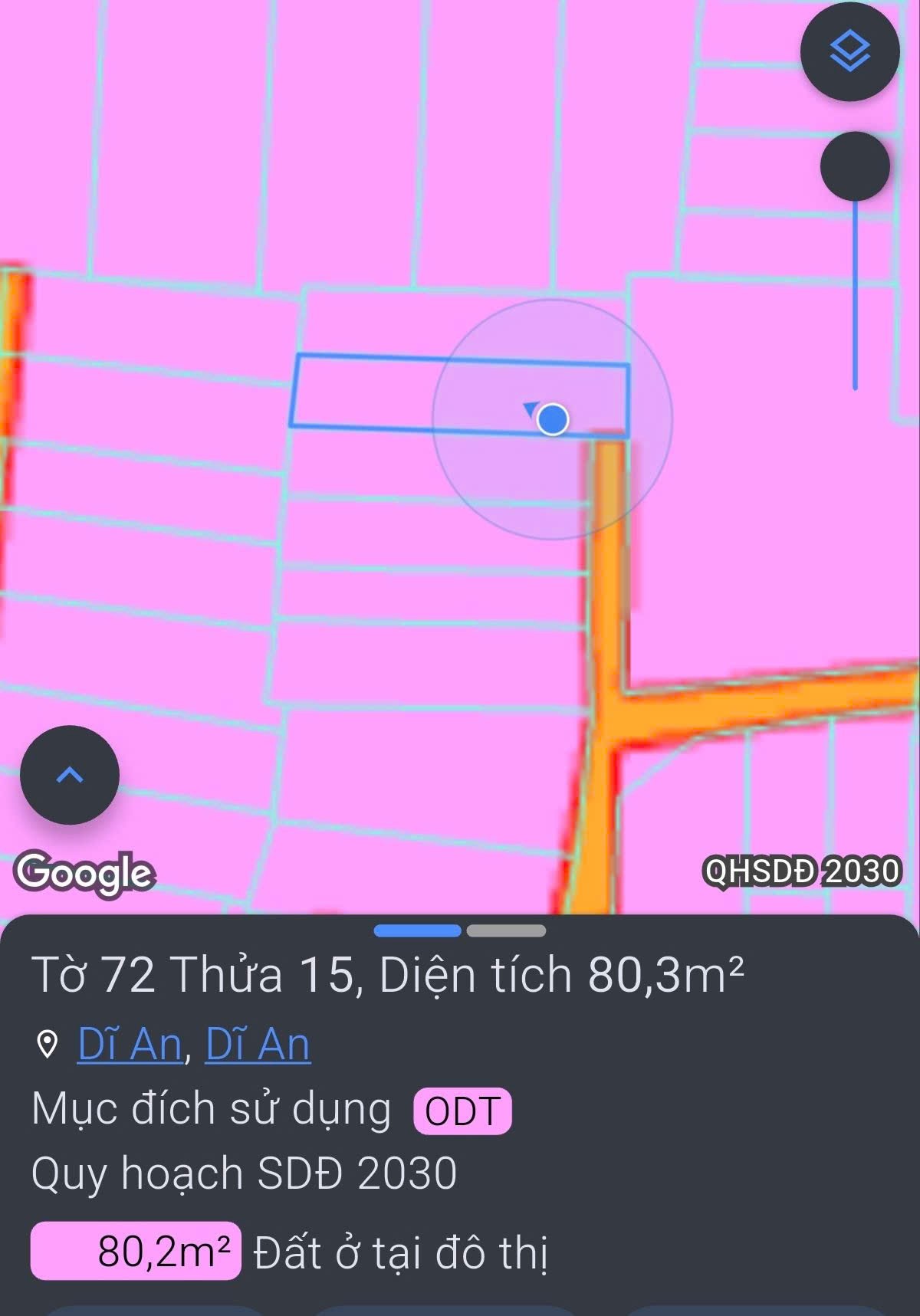This screenshot has height=1316, width=920.
Task: Tap the opacity slider handle
Action: click(x=855, y=166)
